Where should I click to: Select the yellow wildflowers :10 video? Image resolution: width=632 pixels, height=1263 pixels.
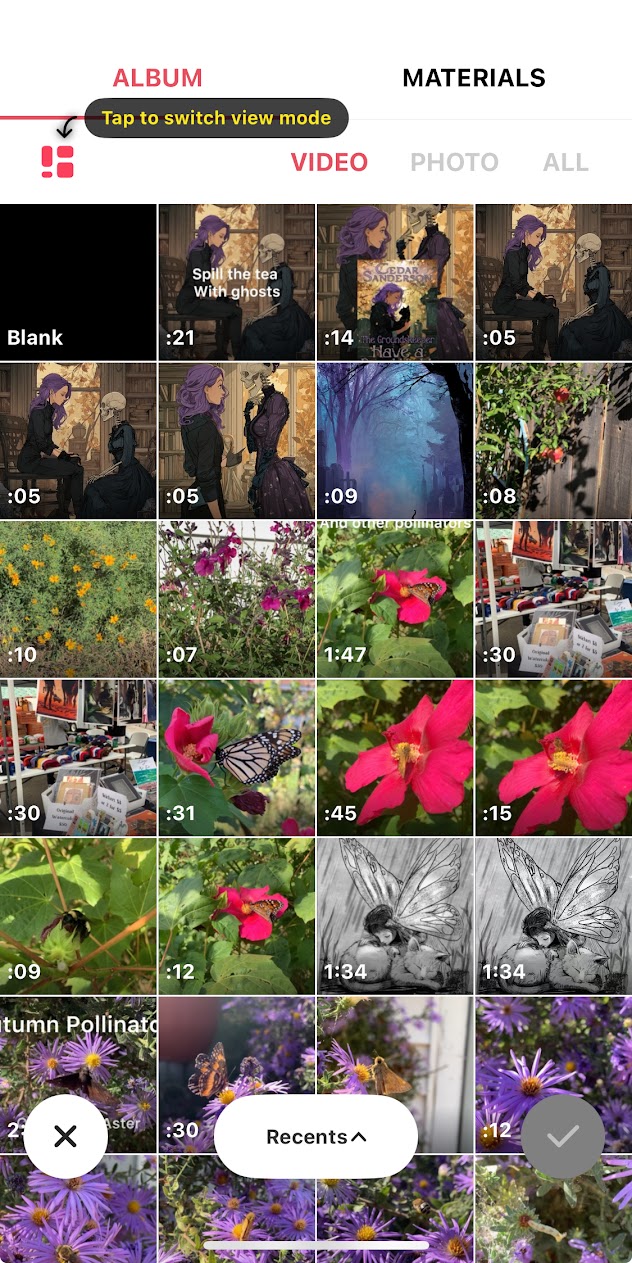coord(78,598)
